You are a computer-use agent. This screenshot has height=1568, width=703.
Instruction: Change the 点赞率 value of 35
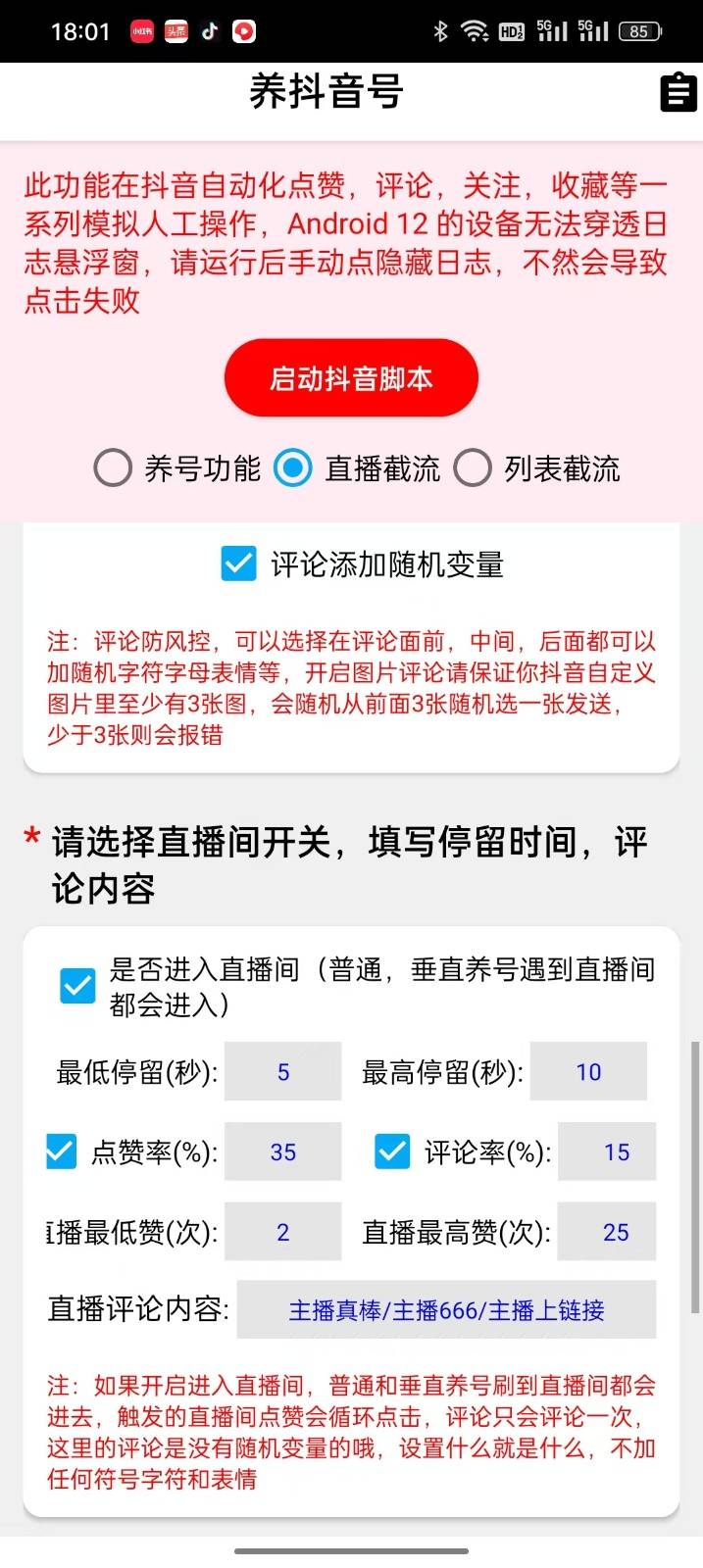pos(283,1152)
